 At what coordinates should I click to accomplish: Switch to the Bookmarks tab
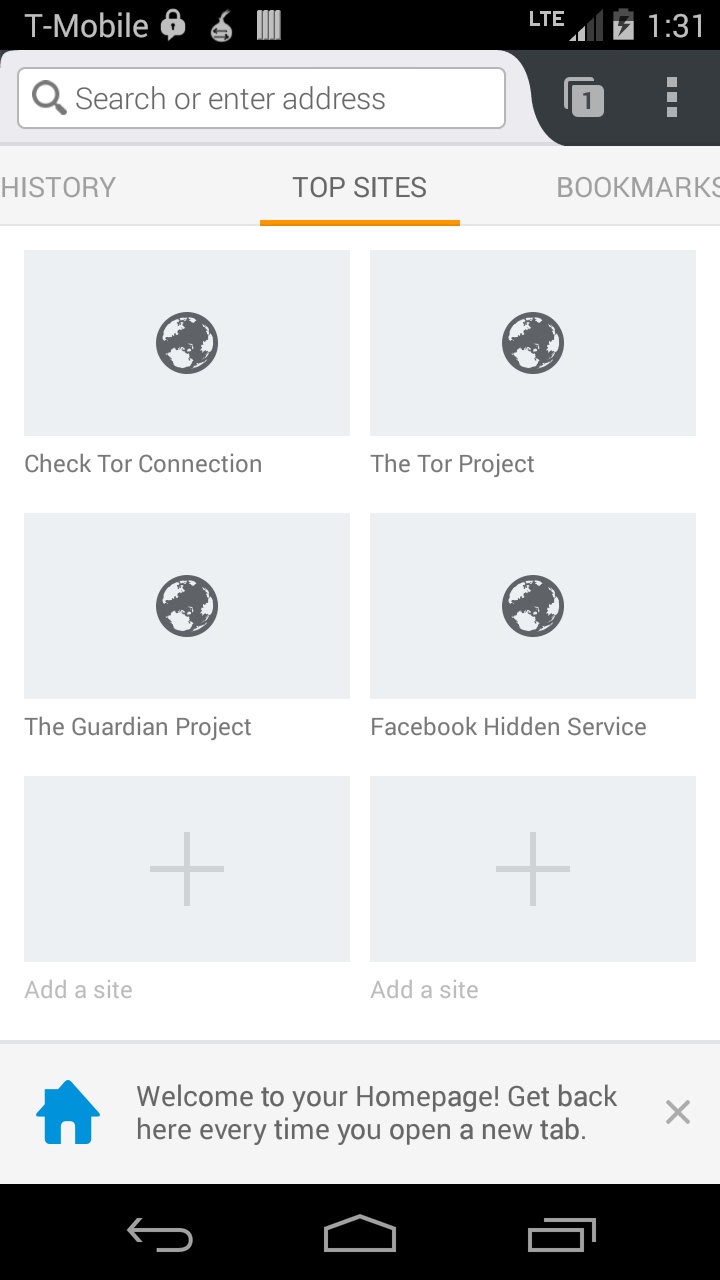click(x=637, y=187)
